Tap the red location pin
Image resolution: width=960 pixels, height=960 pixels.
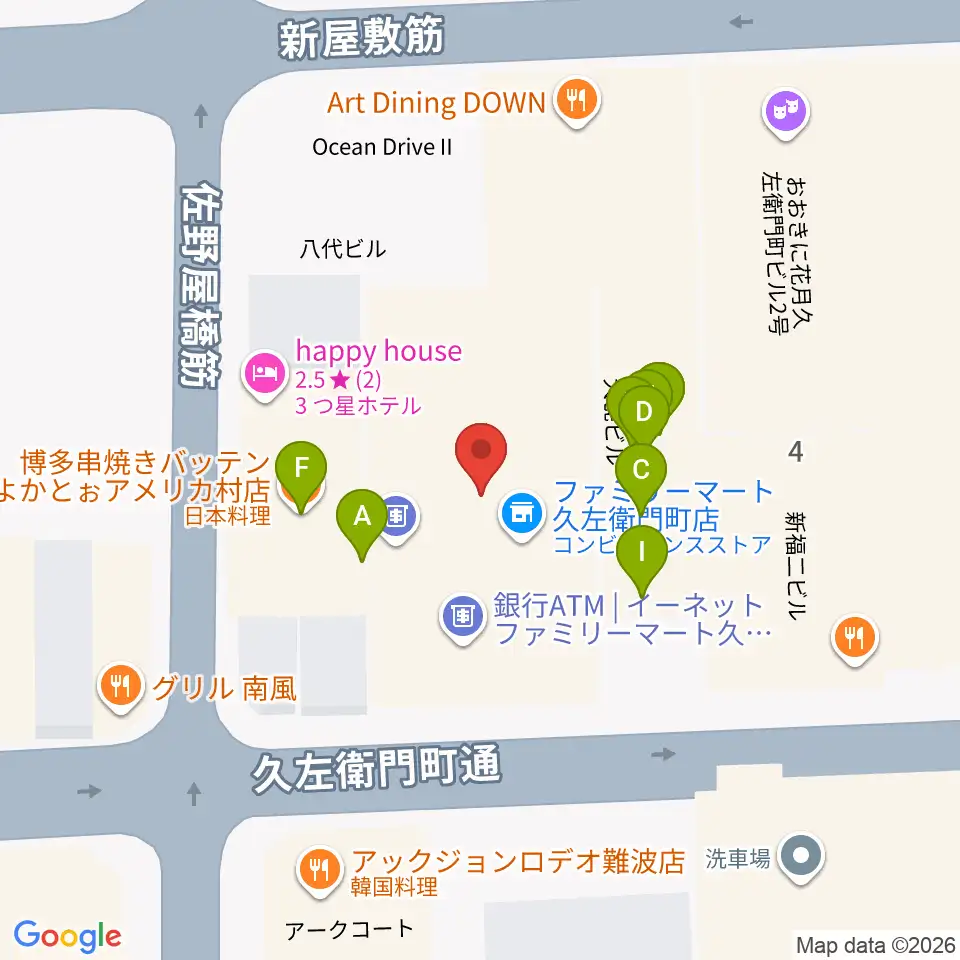point(481,458)
